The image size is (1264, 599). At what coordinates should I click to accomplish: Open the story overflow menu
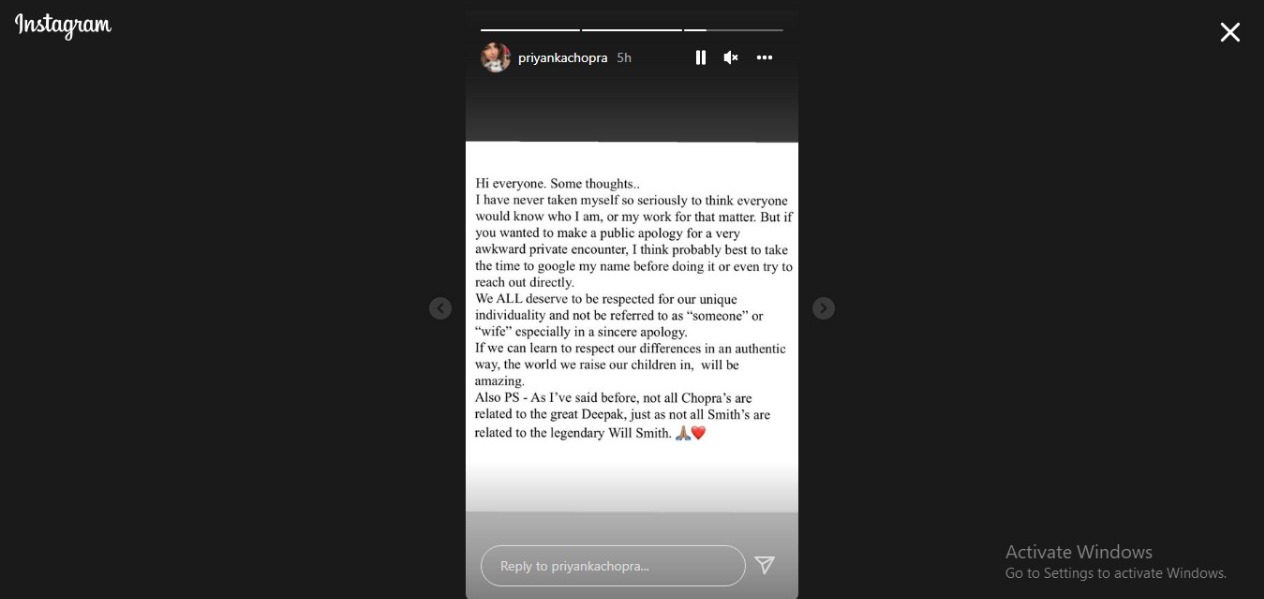(764, 58)
